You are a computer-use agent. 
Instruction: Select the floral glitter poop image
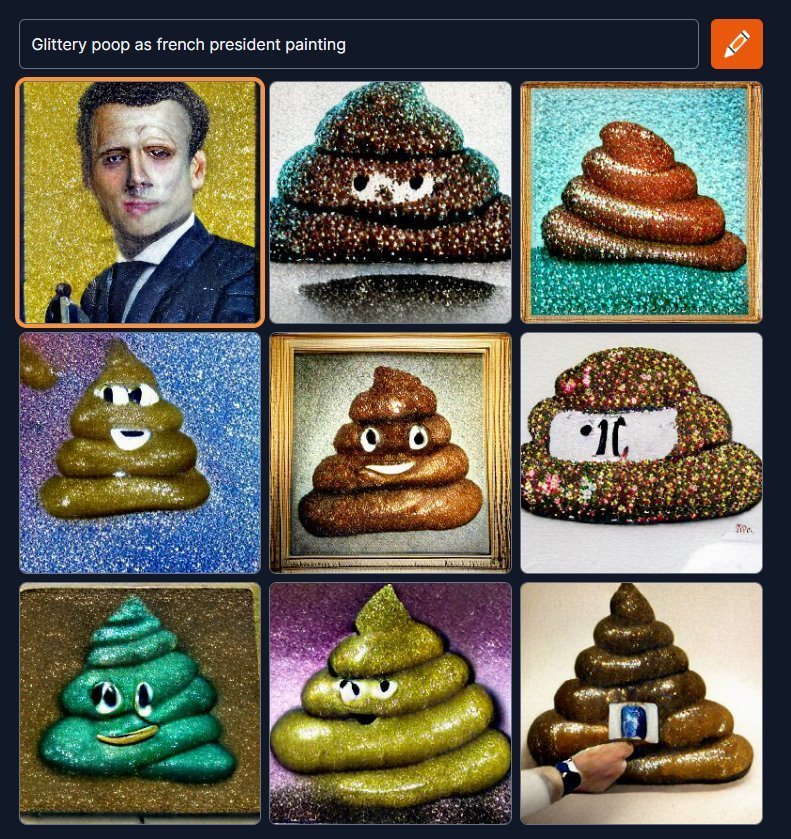pos(641,453)
